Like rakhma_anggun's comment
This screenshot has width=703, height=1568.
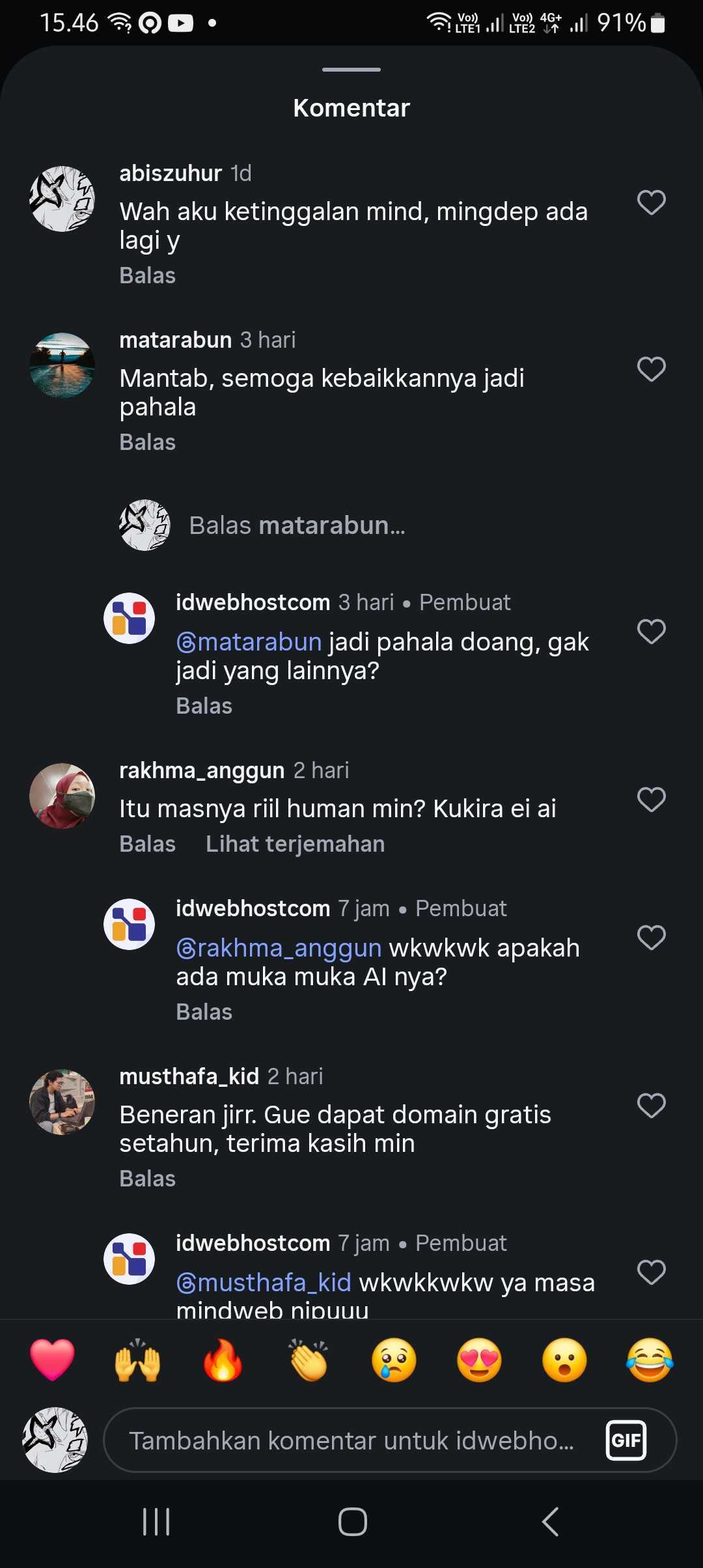click(x=651, y=800)
